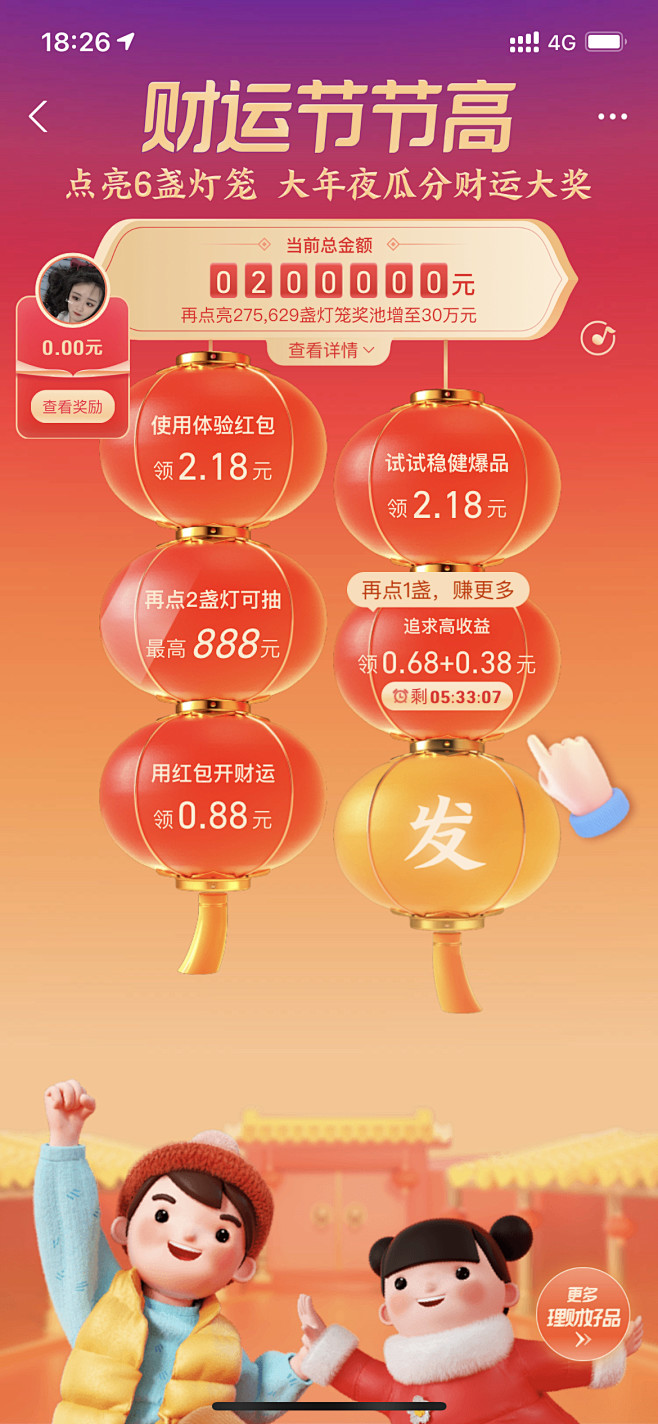658x1424 pixels.
Task: Expand 查看详情 under the prize pool
Action: tap(332, 350)
